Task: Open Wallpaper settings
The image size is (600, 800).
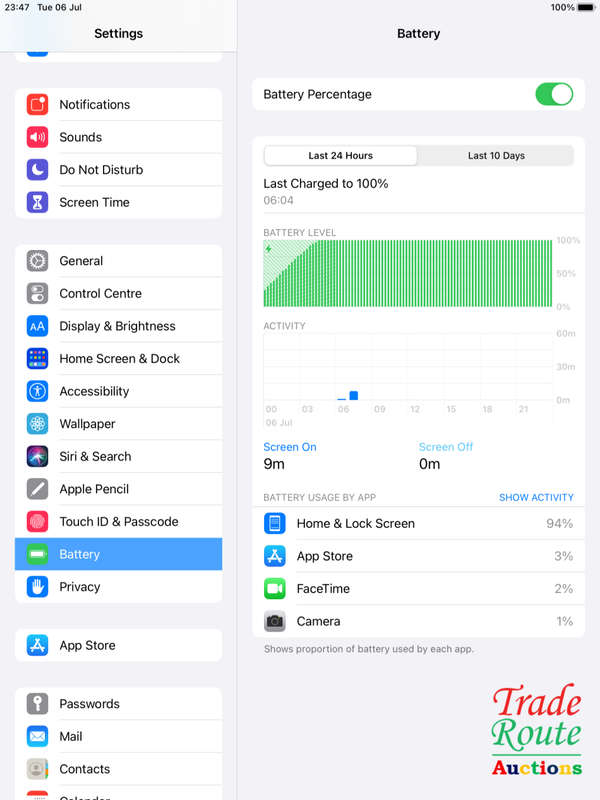Action: pos(118,424)
